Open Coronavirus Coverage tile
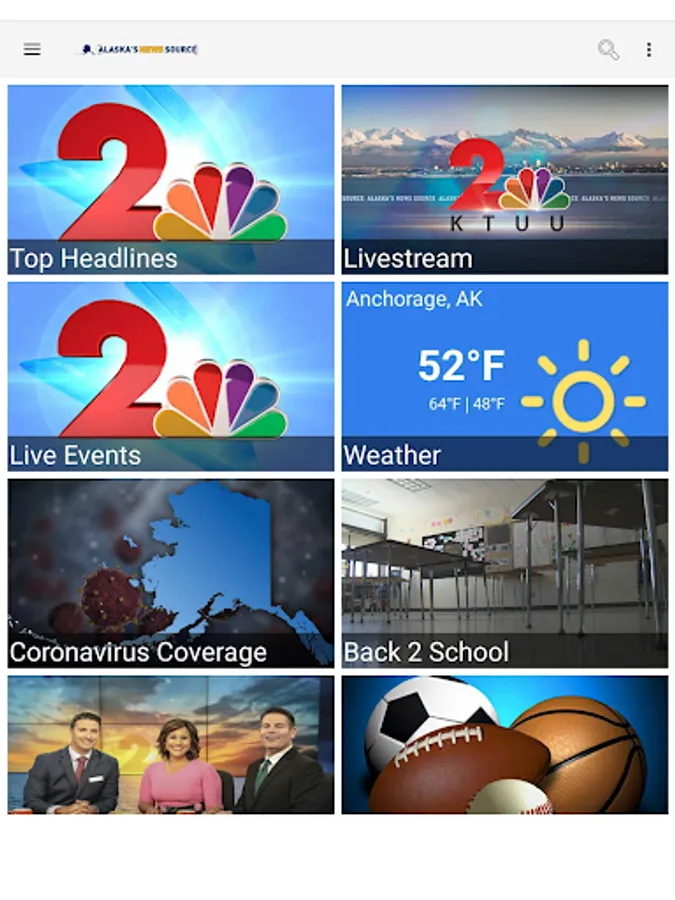Image resolution: width=675 pixels, height=900 pixels. click(x=171, y=573)
